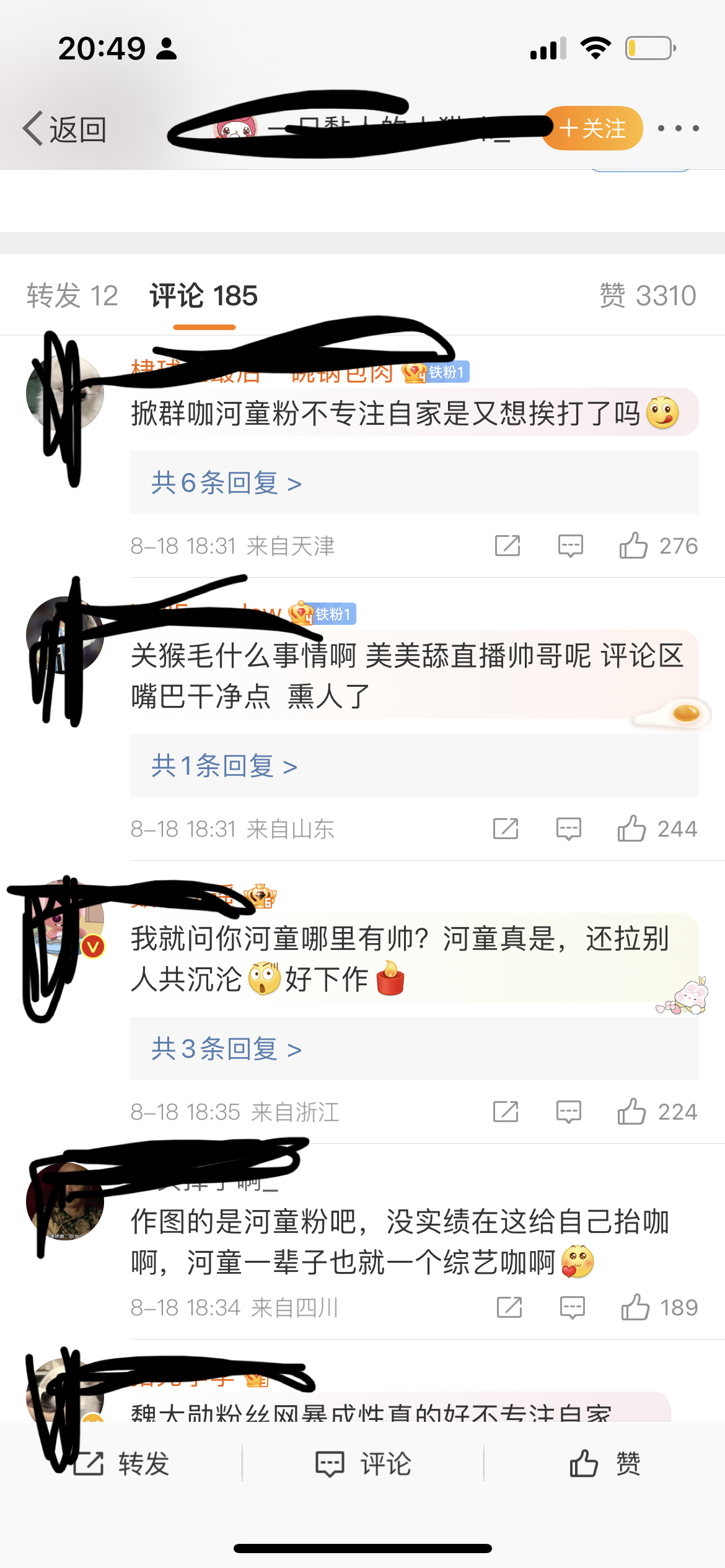
Task: Expand 共1条回复 reply
Action: [224, 766]
